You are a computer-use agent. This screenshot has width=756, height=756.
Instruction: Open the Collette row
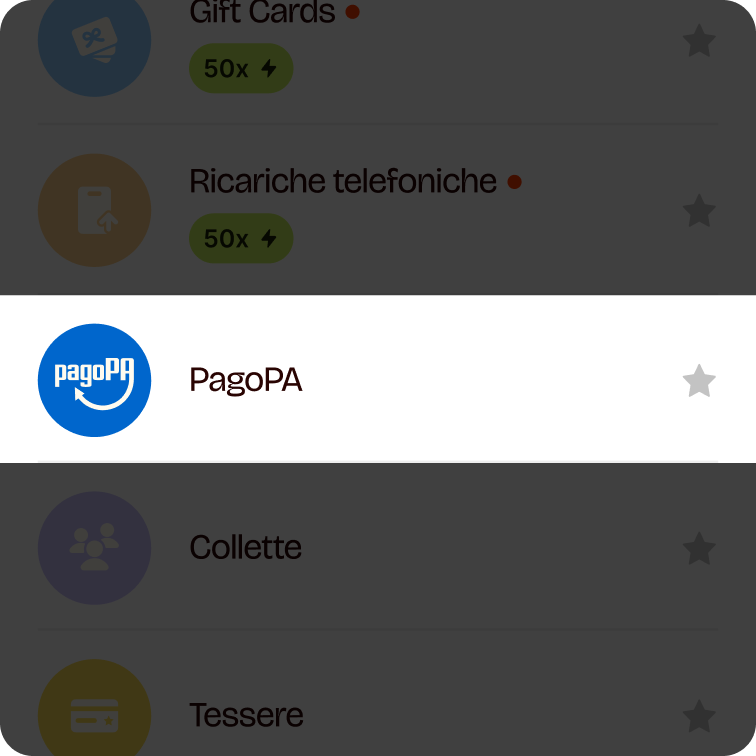(245, 548)
